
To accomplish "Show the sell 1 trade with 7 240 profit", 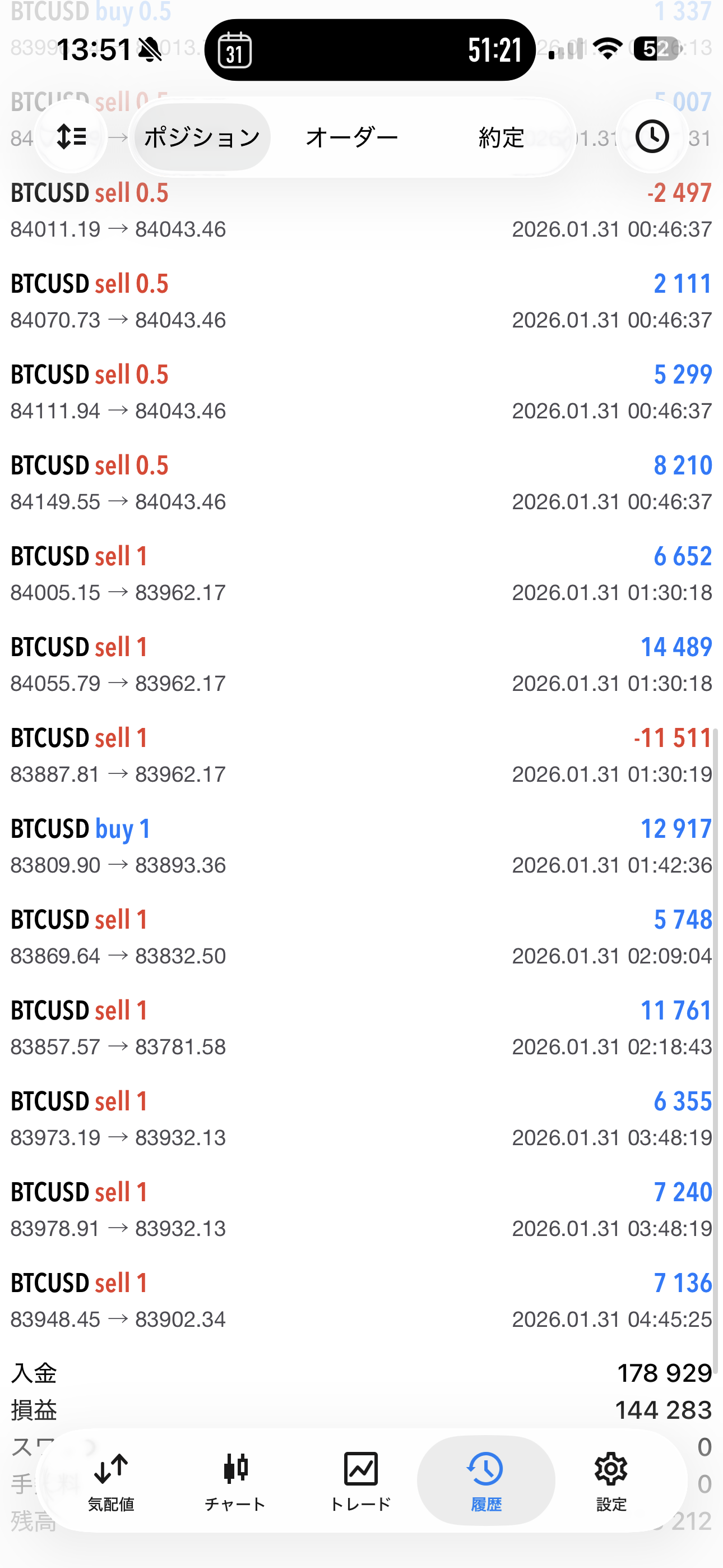I will [x=361, y=1210].
